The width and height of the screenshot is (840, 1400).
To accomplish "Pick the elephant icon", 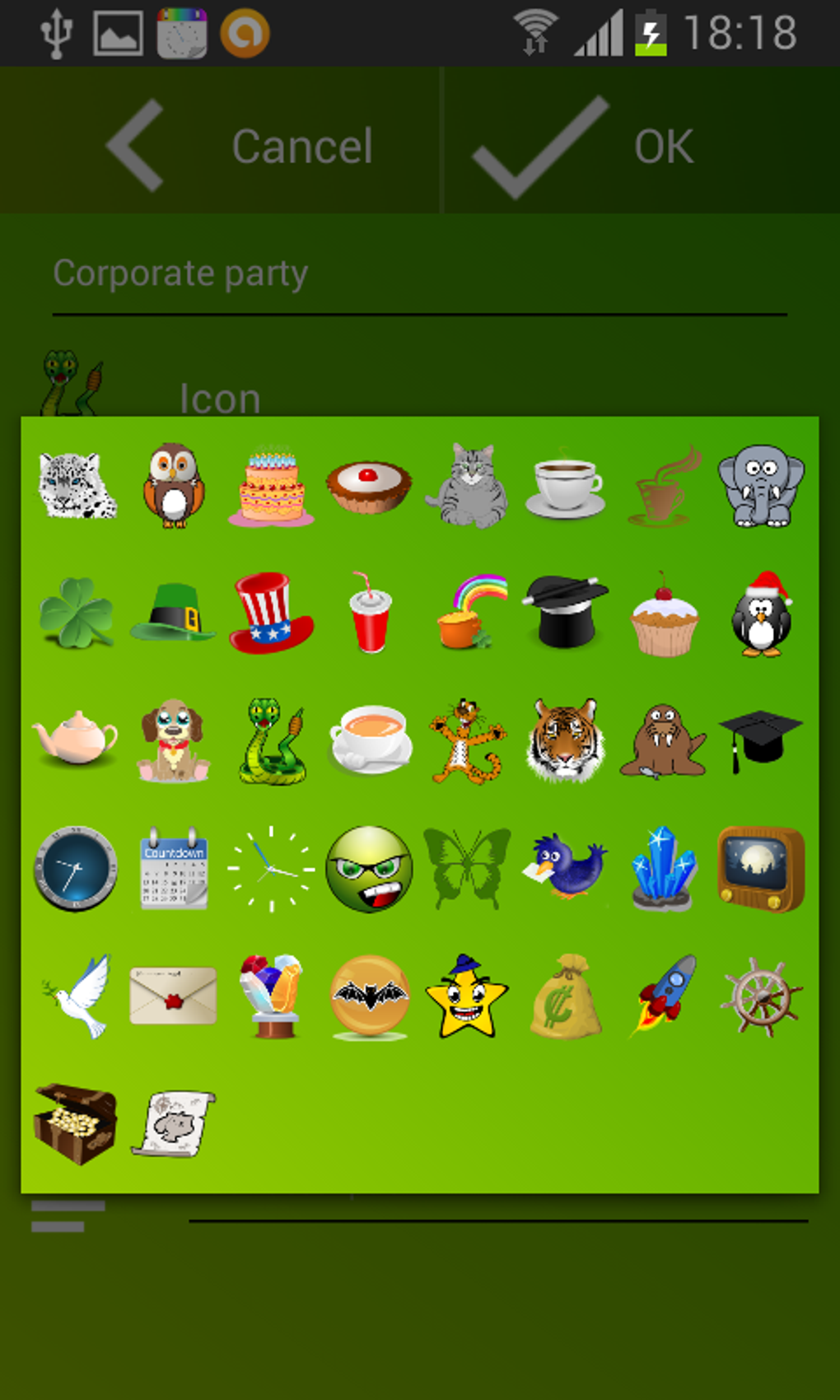I will 761,486.
